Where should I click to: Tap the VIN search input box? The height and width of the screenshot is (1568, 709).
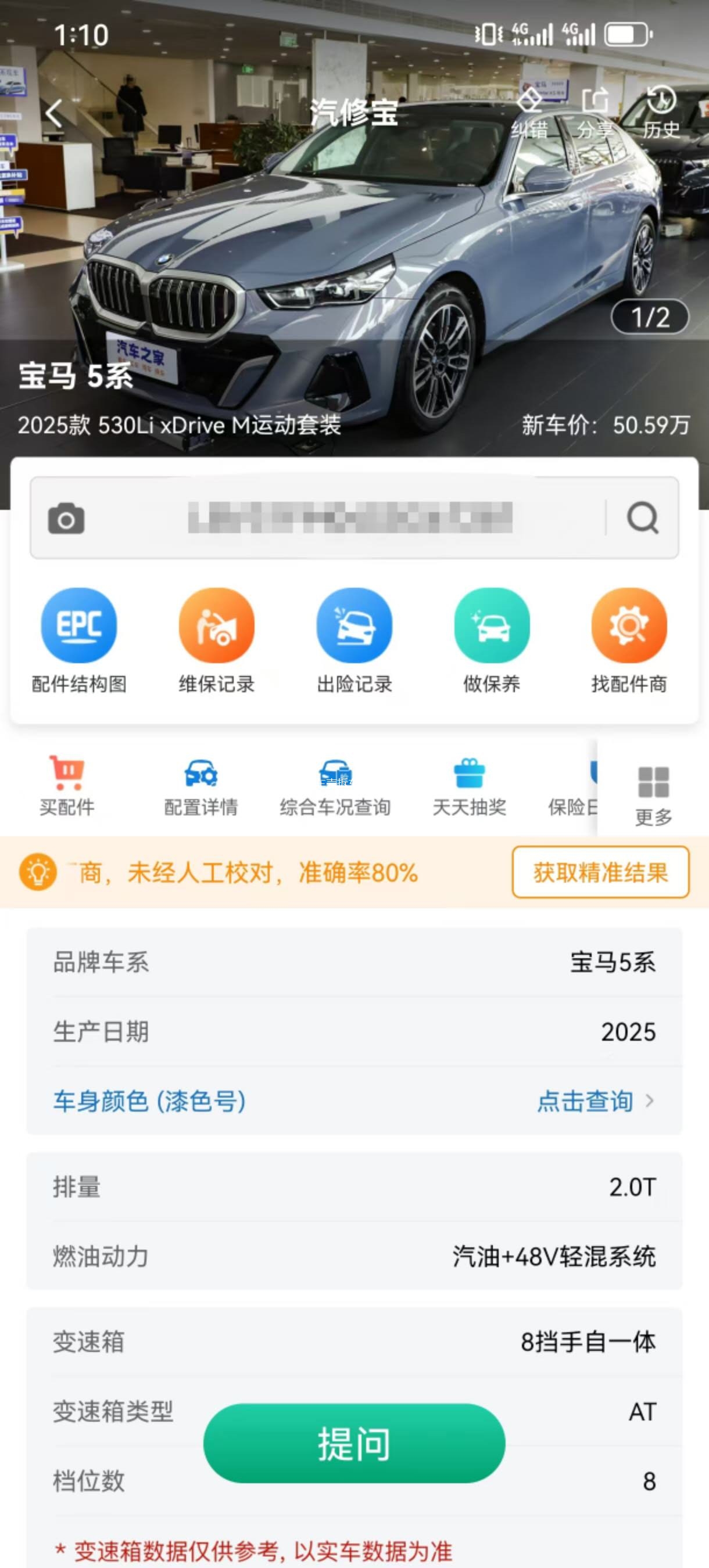tap(350, 518)
